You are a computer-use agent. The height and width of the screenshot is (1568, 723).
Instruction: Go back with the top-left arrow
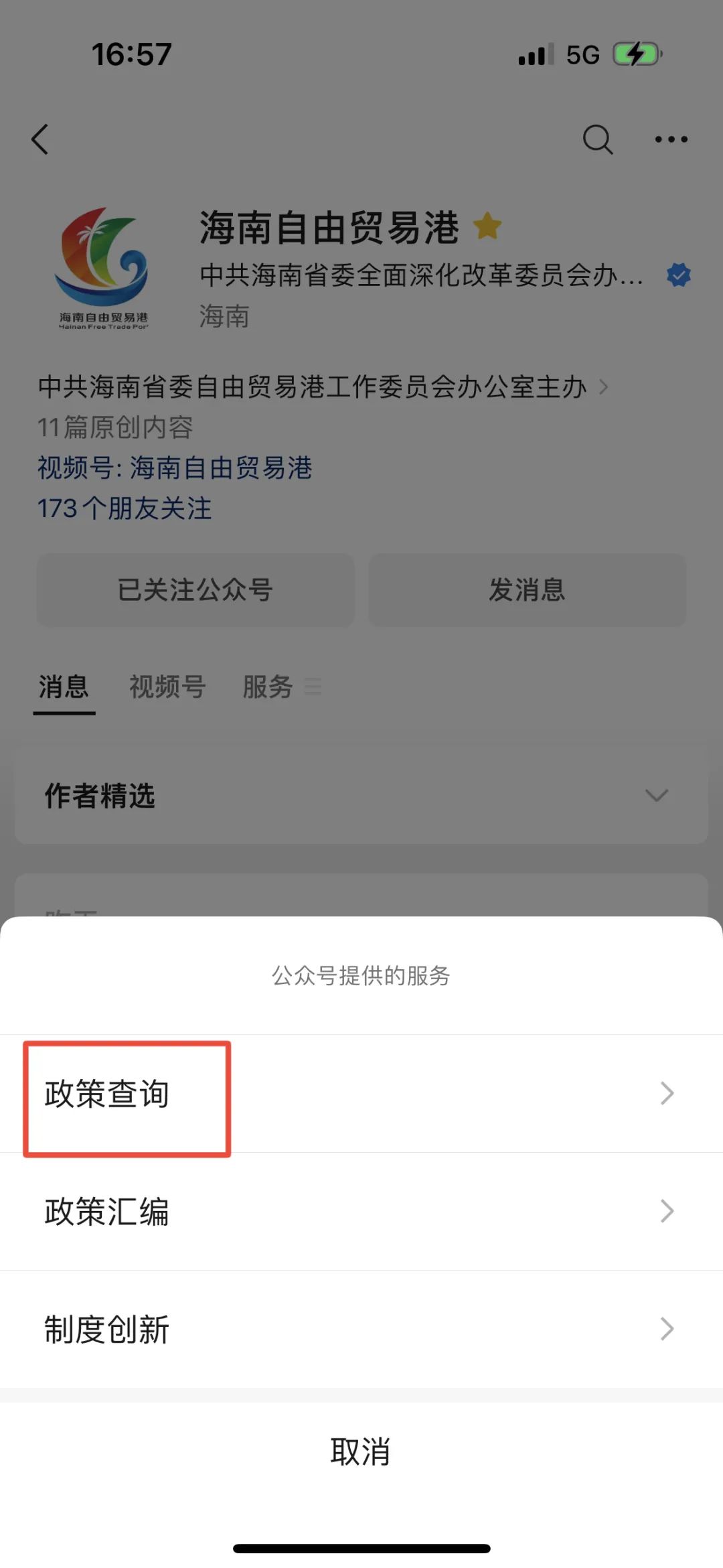[40, 139]
